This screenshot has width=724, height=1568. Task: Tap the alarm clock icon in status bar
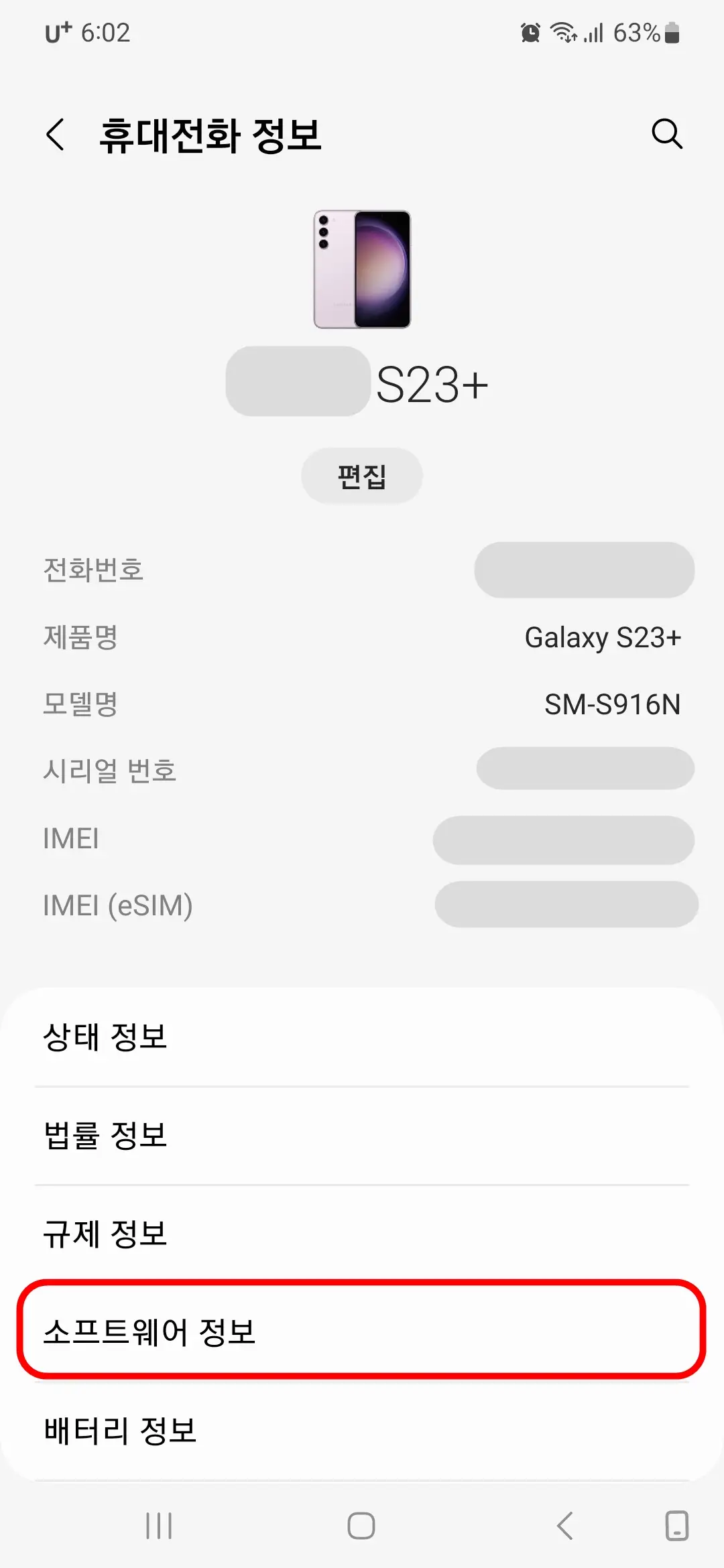tap(529, 32)
